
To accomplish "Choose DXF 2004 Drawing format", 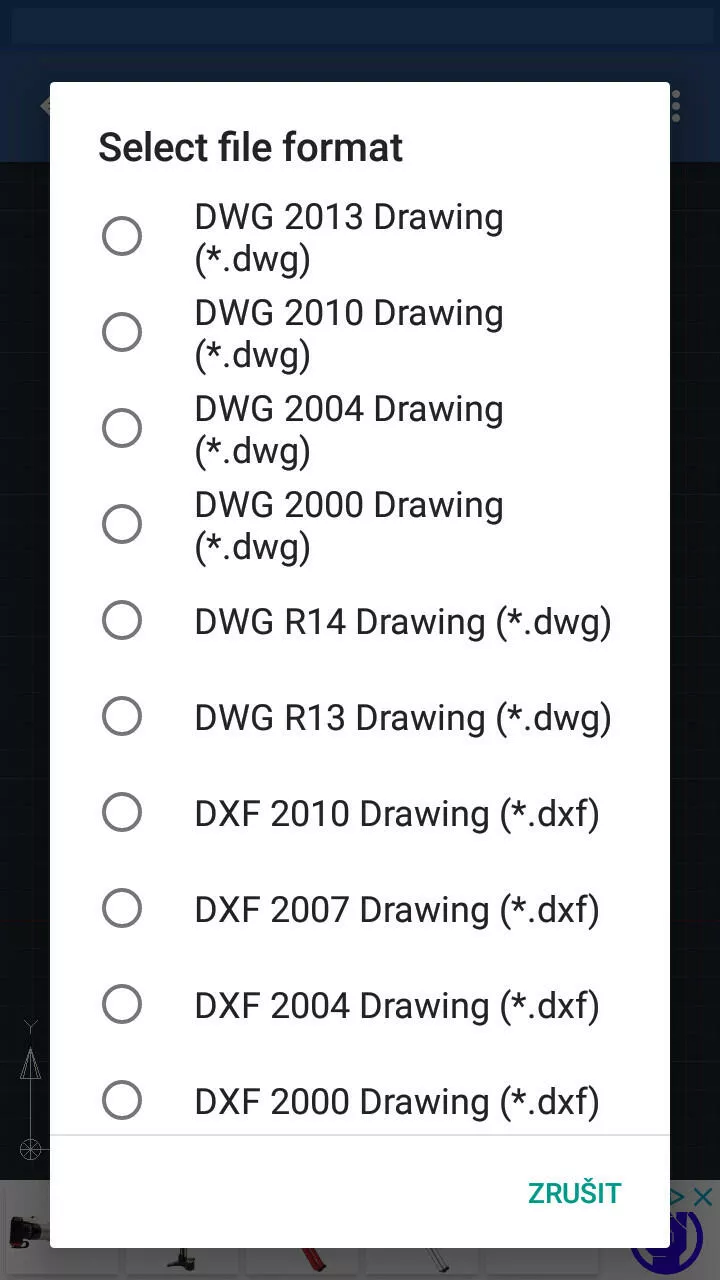I will 360,1005.
